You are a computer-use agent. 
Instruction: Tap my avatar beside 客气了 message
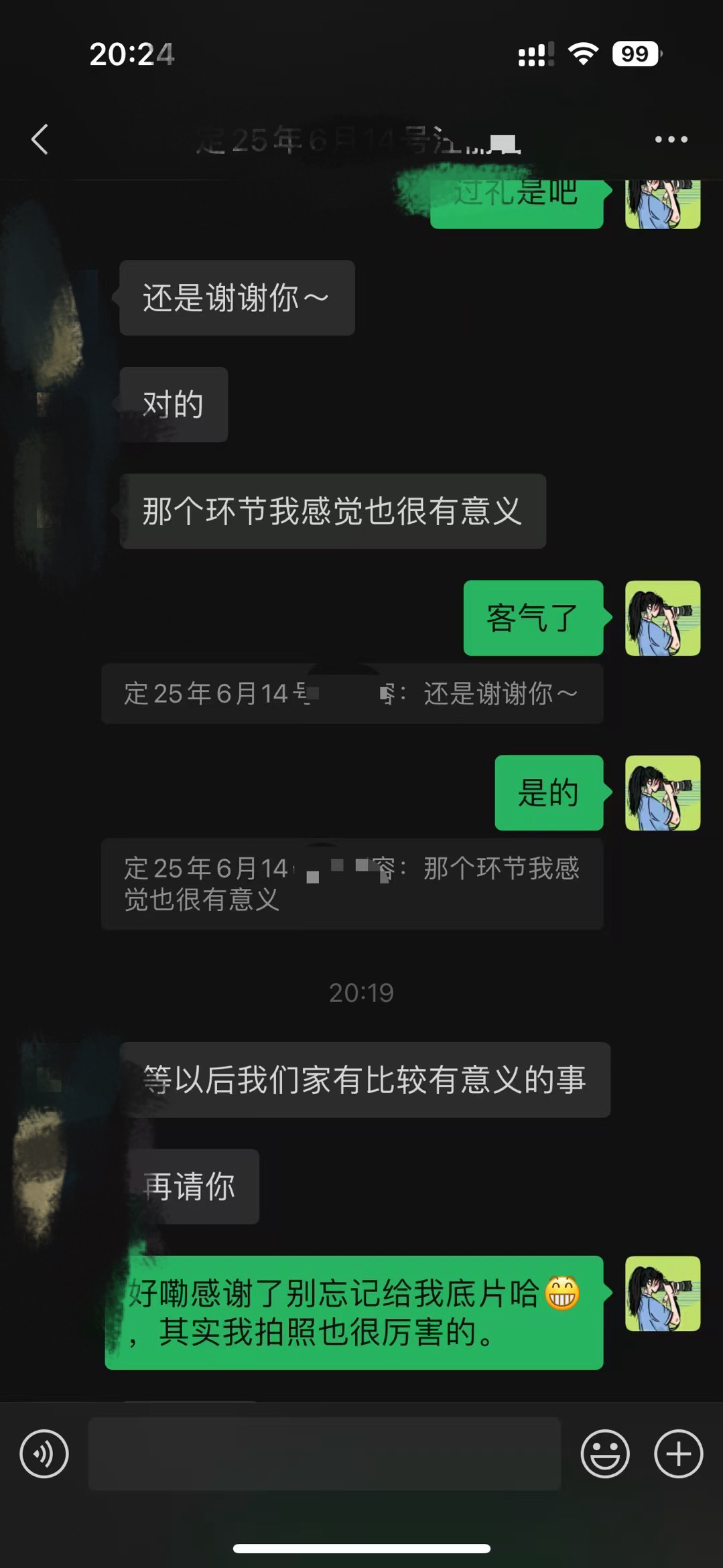pyautogui.click(x=663, y=618)
